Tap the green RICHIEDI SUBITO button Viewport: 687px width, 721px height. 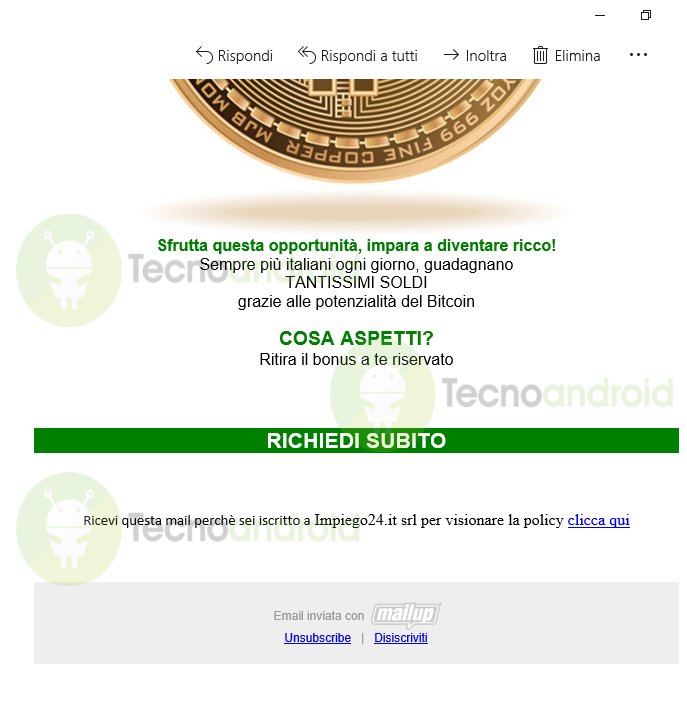[356, 441]
